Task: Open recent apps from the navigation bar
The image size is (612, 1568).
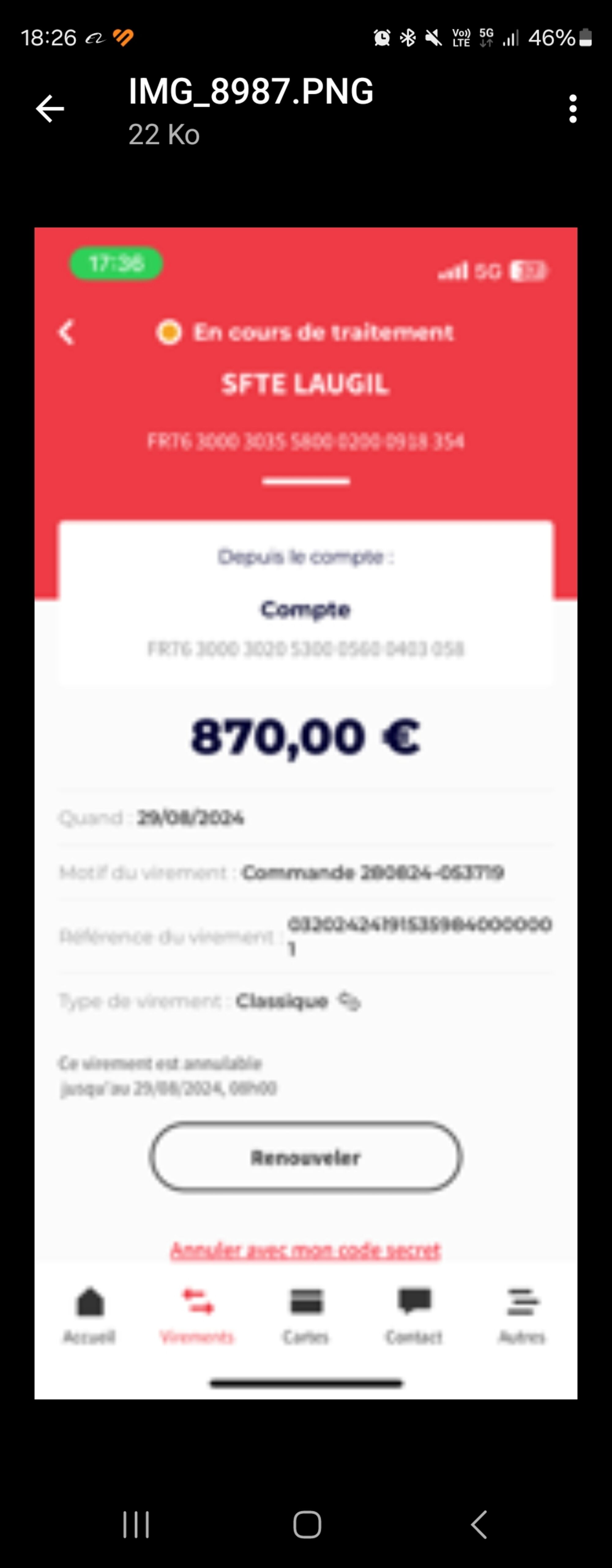Action: [x=136, y=1524]
